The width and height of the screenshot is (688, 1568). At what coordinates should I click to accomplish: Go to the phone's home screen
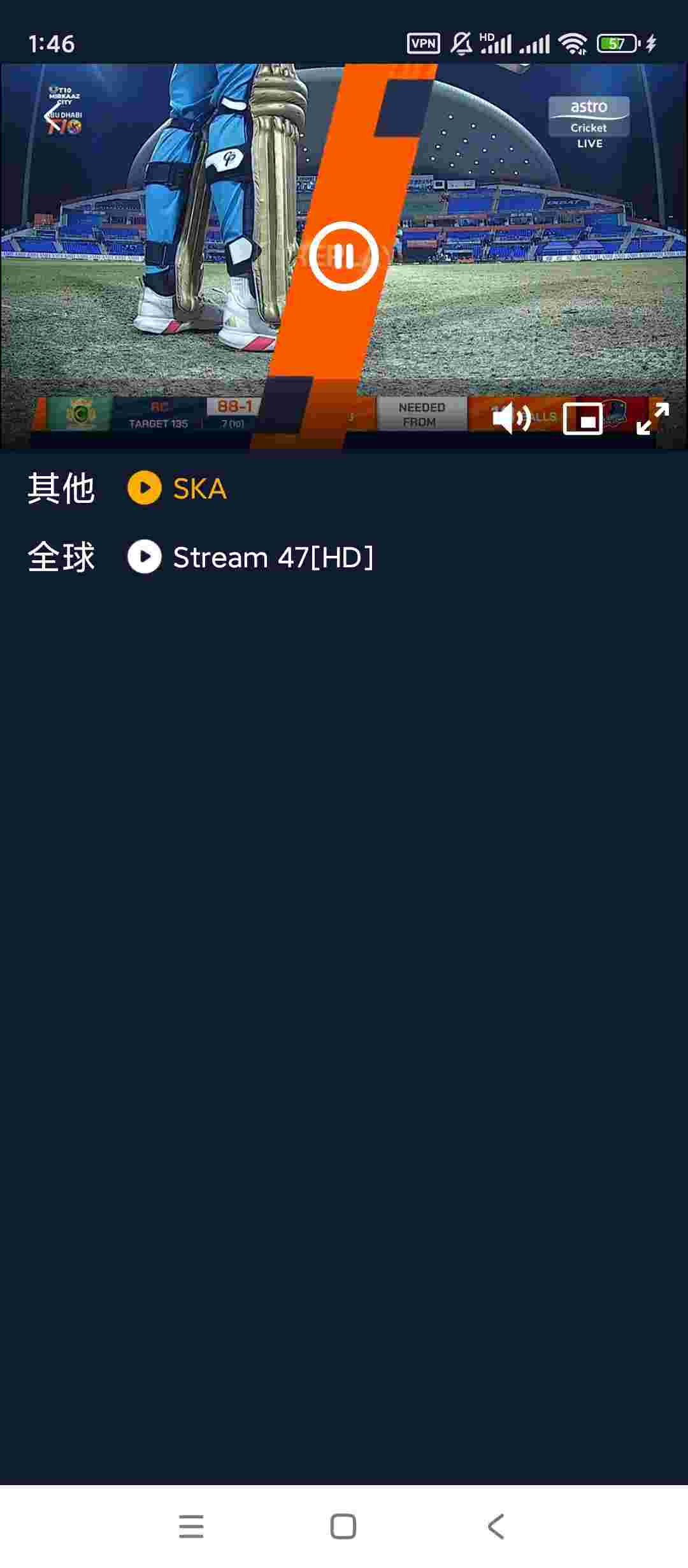(x=343, y=1527)
